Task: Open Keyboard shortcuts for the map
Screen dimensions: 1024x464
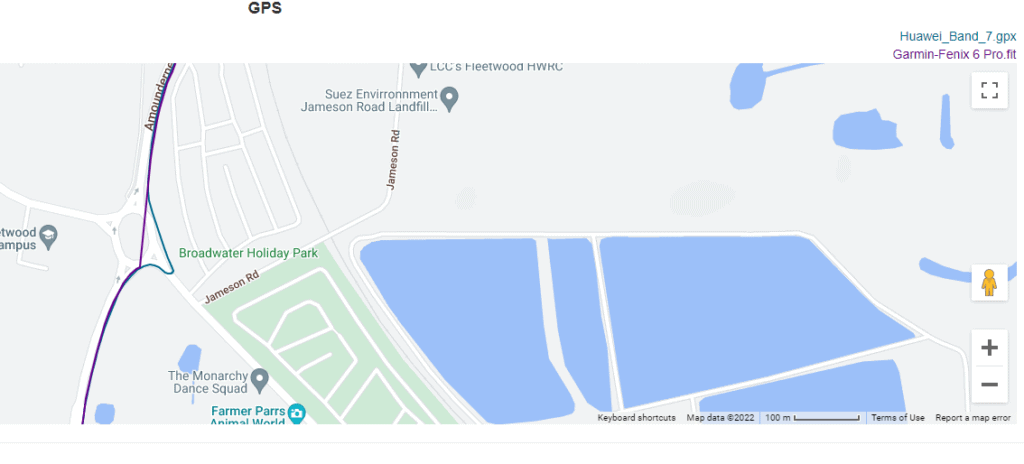Action: (x=636, y=418)
